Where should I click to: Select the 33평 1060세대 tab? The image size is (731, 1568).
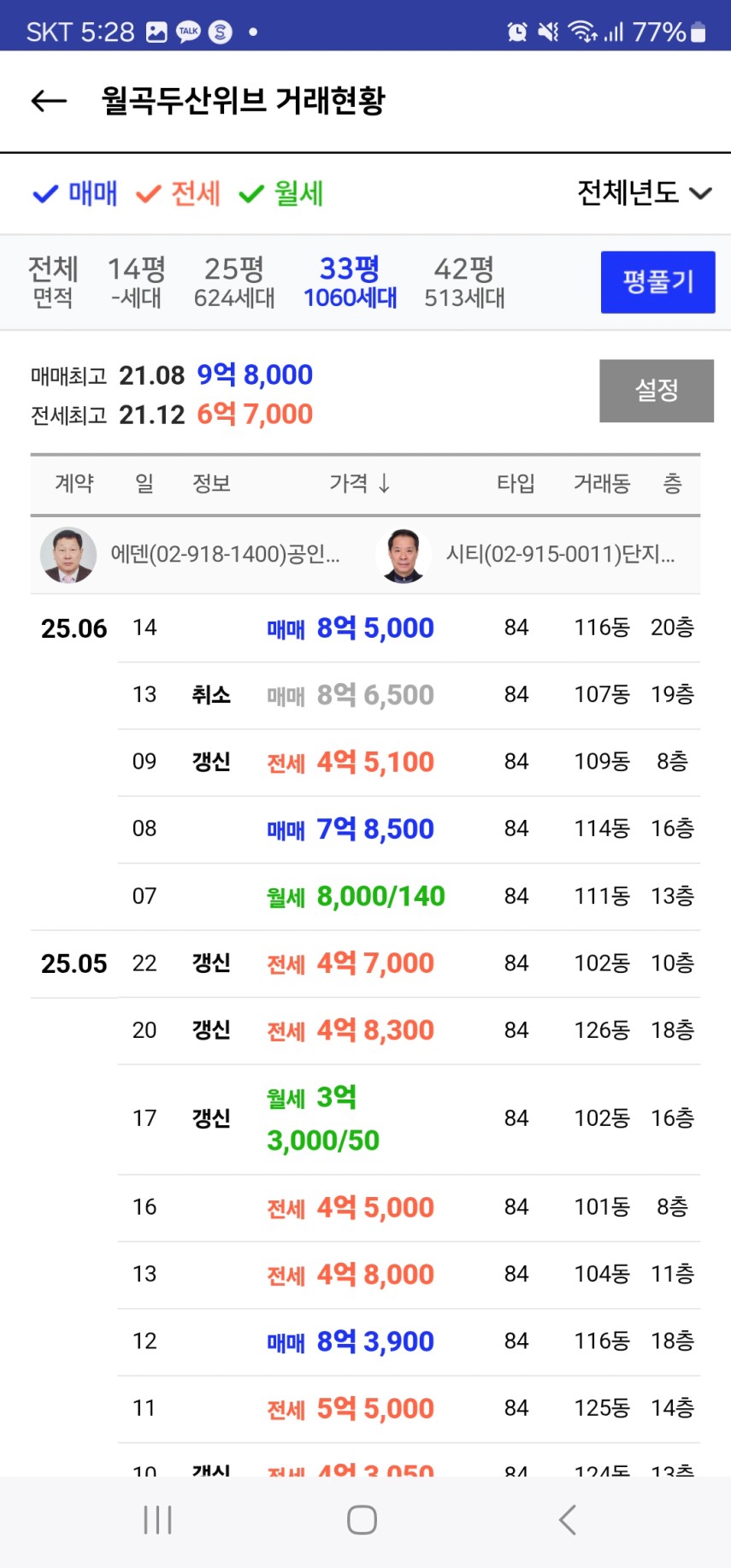350,282
